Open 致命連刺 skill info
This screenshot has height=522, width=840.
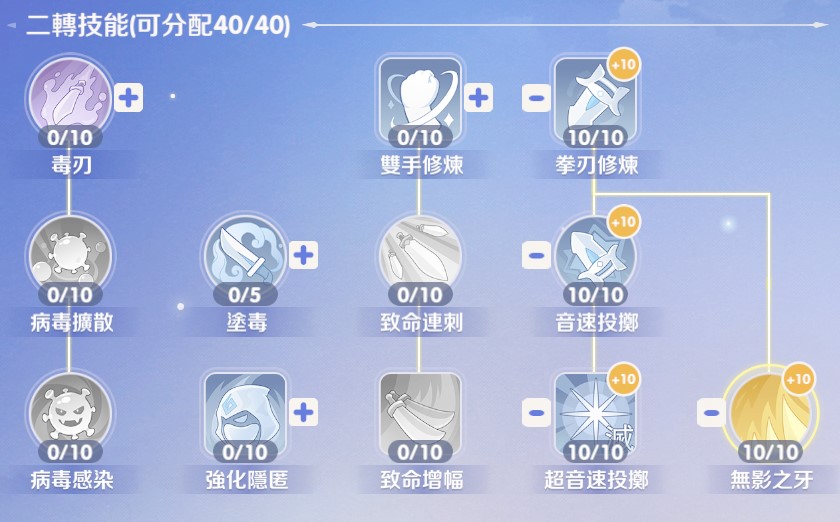pos(419,253)
